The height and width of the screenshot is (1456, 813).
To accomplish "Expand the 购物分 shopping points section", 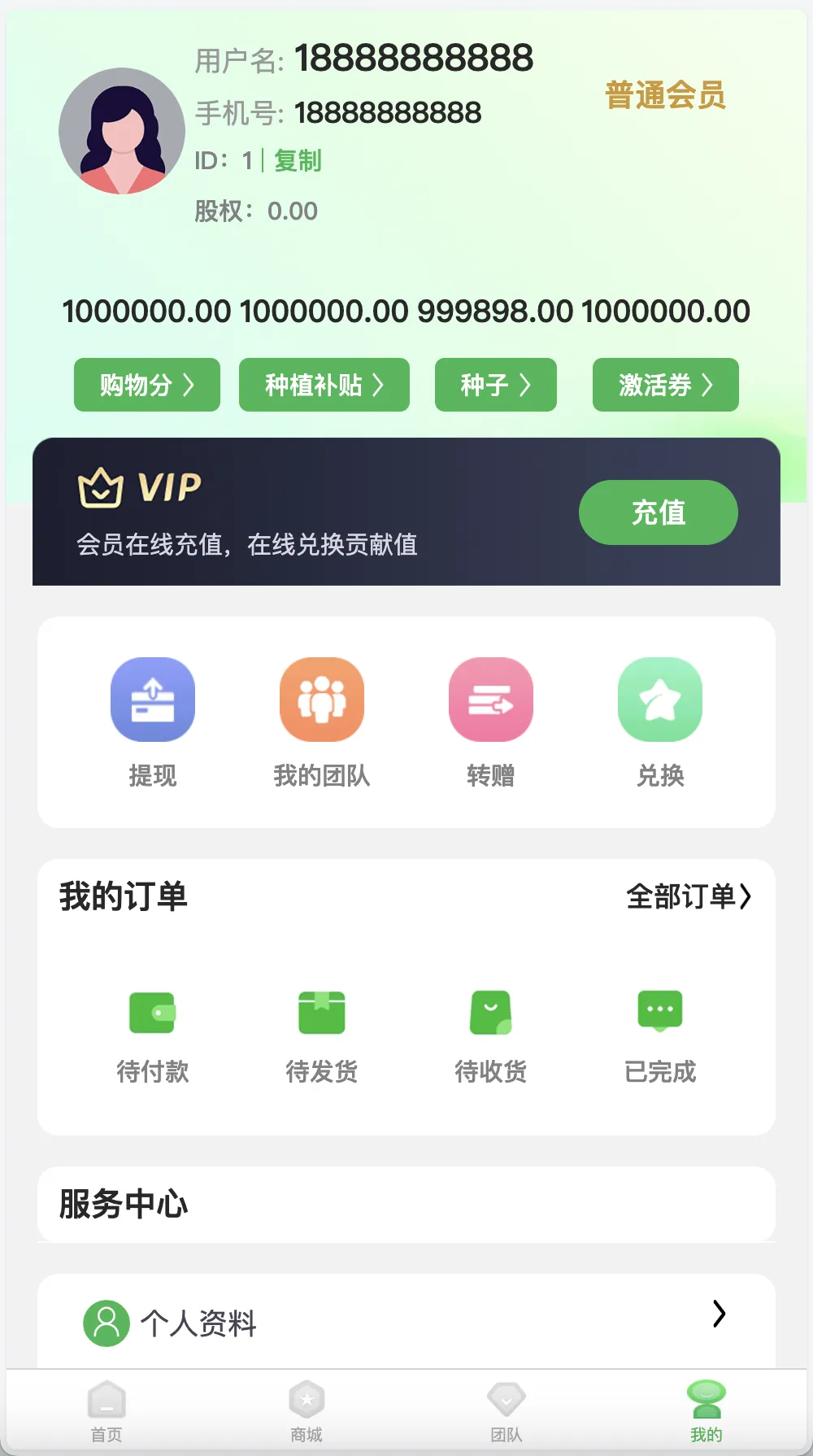I will click(x=146, y=385).
